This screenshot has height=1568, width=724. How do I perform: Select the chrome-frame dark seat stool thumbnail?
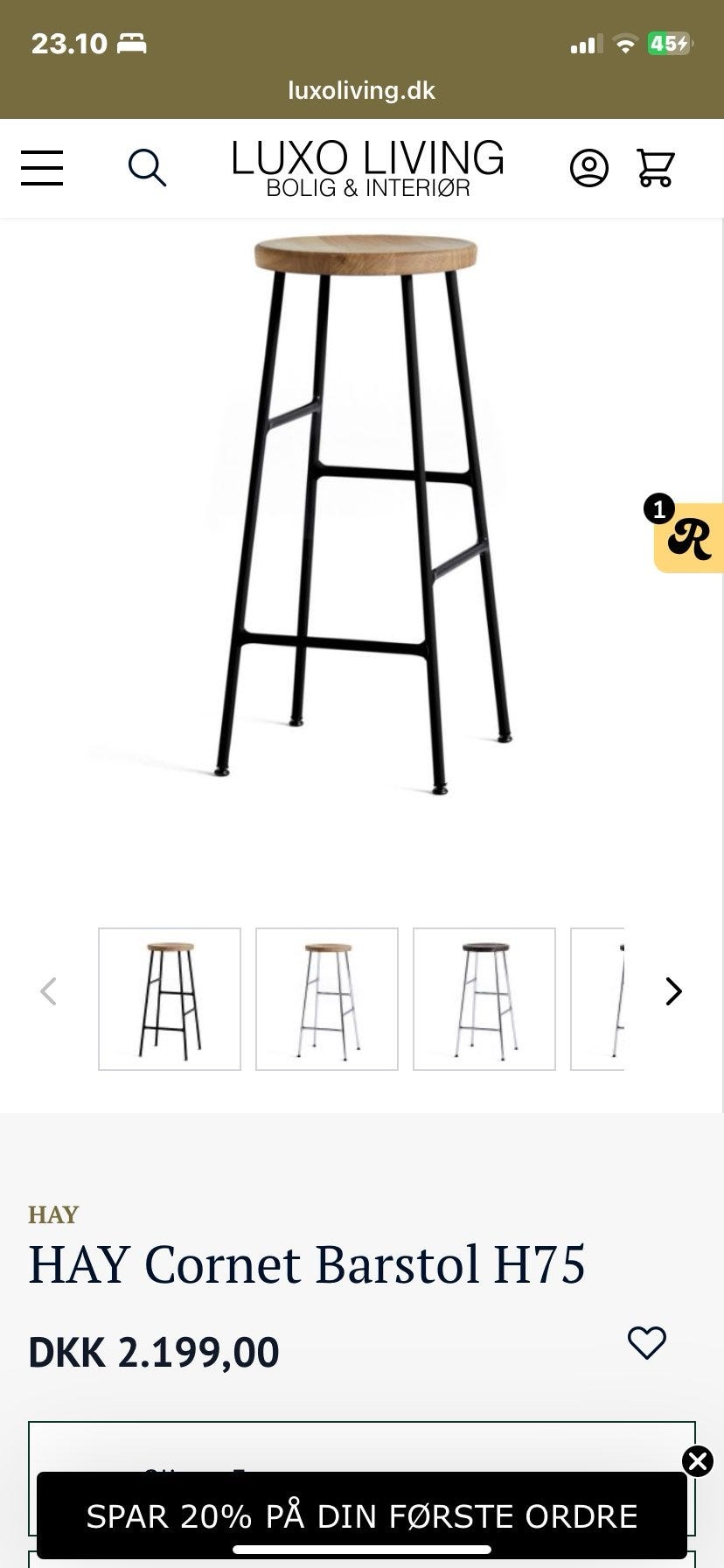point(484,998)
